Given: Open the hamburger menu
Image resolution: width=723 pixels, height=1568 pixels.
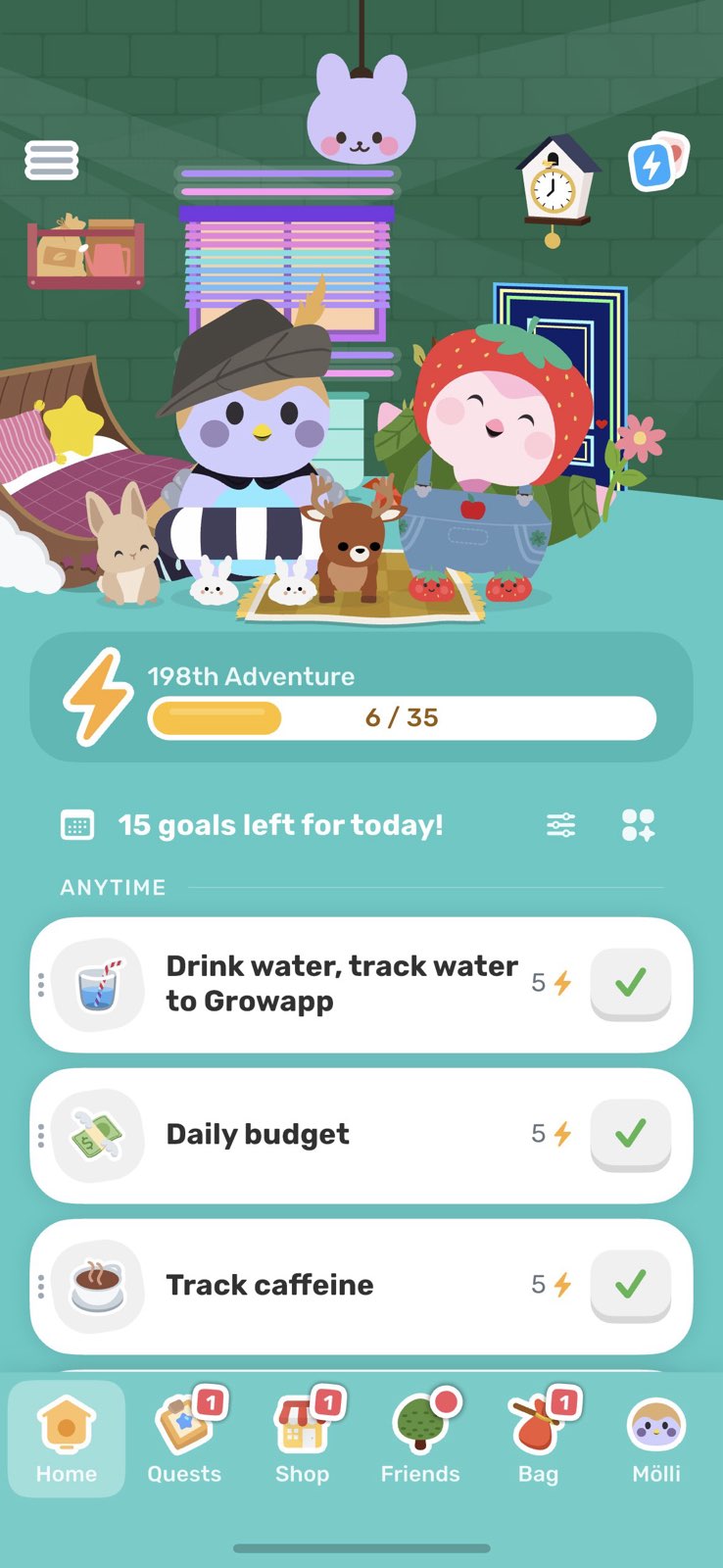Looking at the screenshot, I should coord(52,160).
